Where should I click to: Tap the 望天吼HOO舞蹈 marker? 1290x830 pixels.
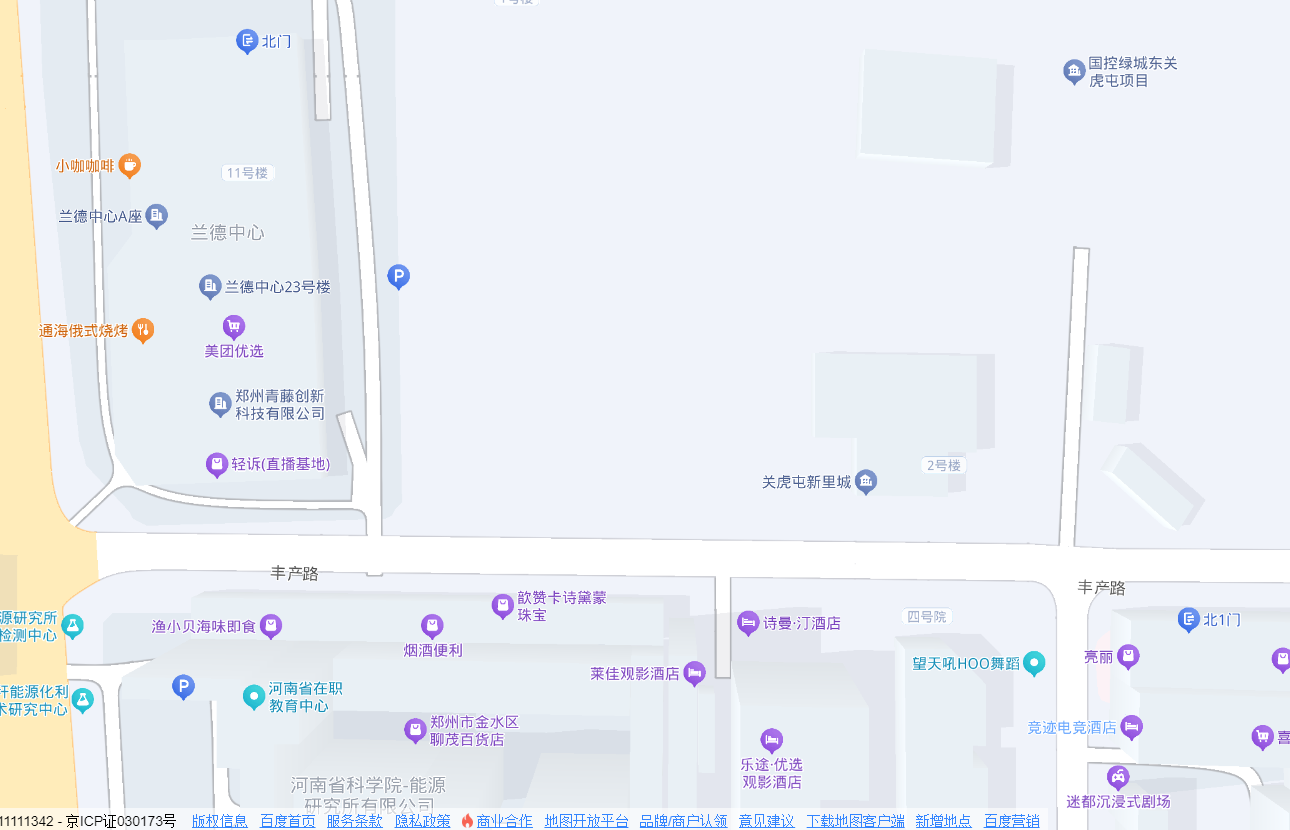tap(1034, 662)
